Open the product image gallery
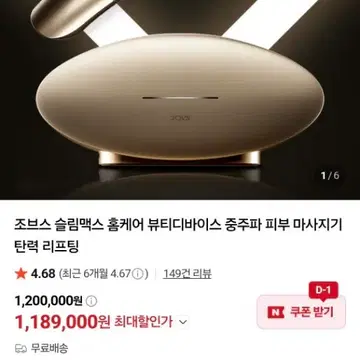This screenshot has width=360, height=360. pyautogui.click(x=180, y=99)
